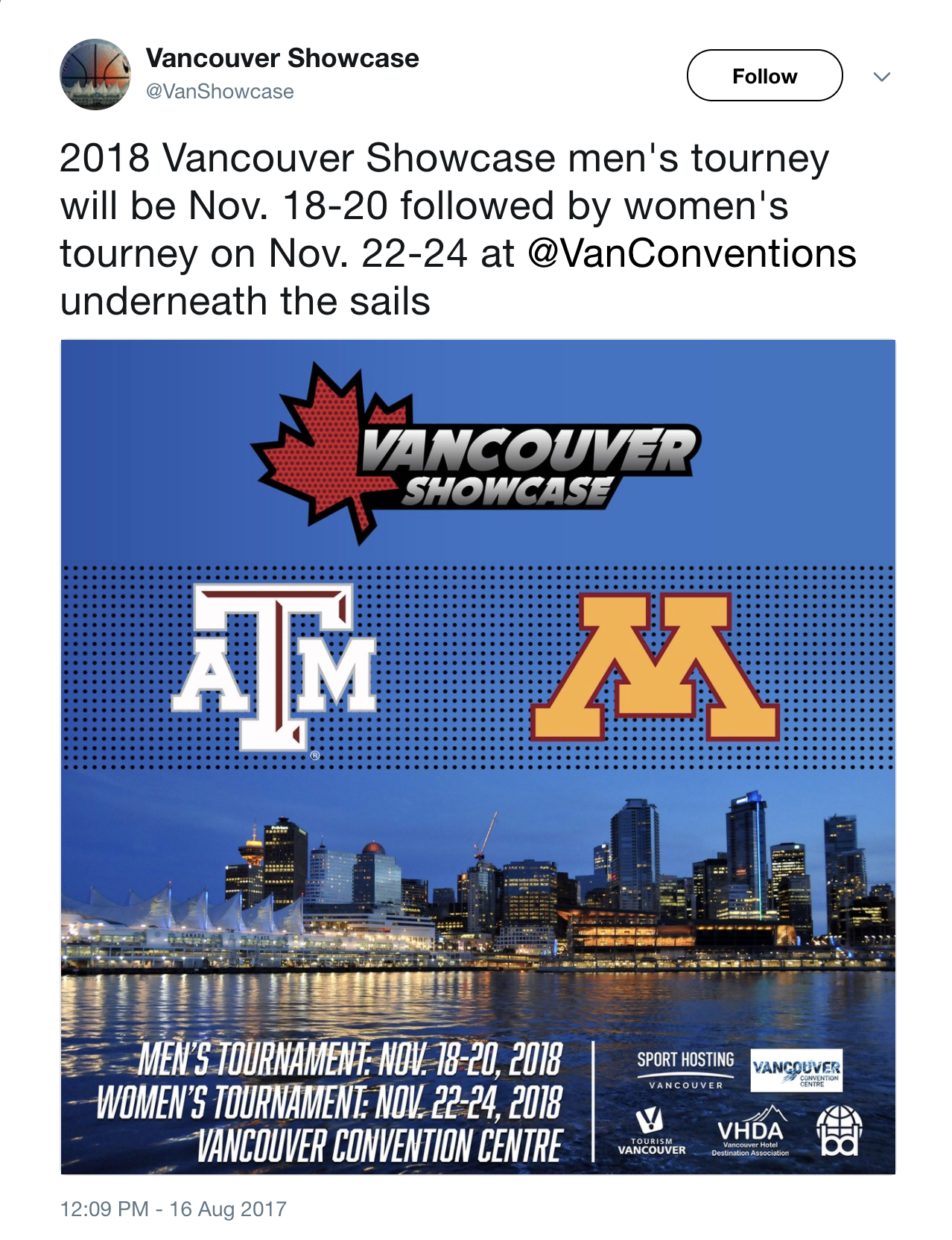The height and width of the screenshot is (1240, 952).
Task: Open the Vancouver Showcase profile picture
Action: (x=95, y=75)
